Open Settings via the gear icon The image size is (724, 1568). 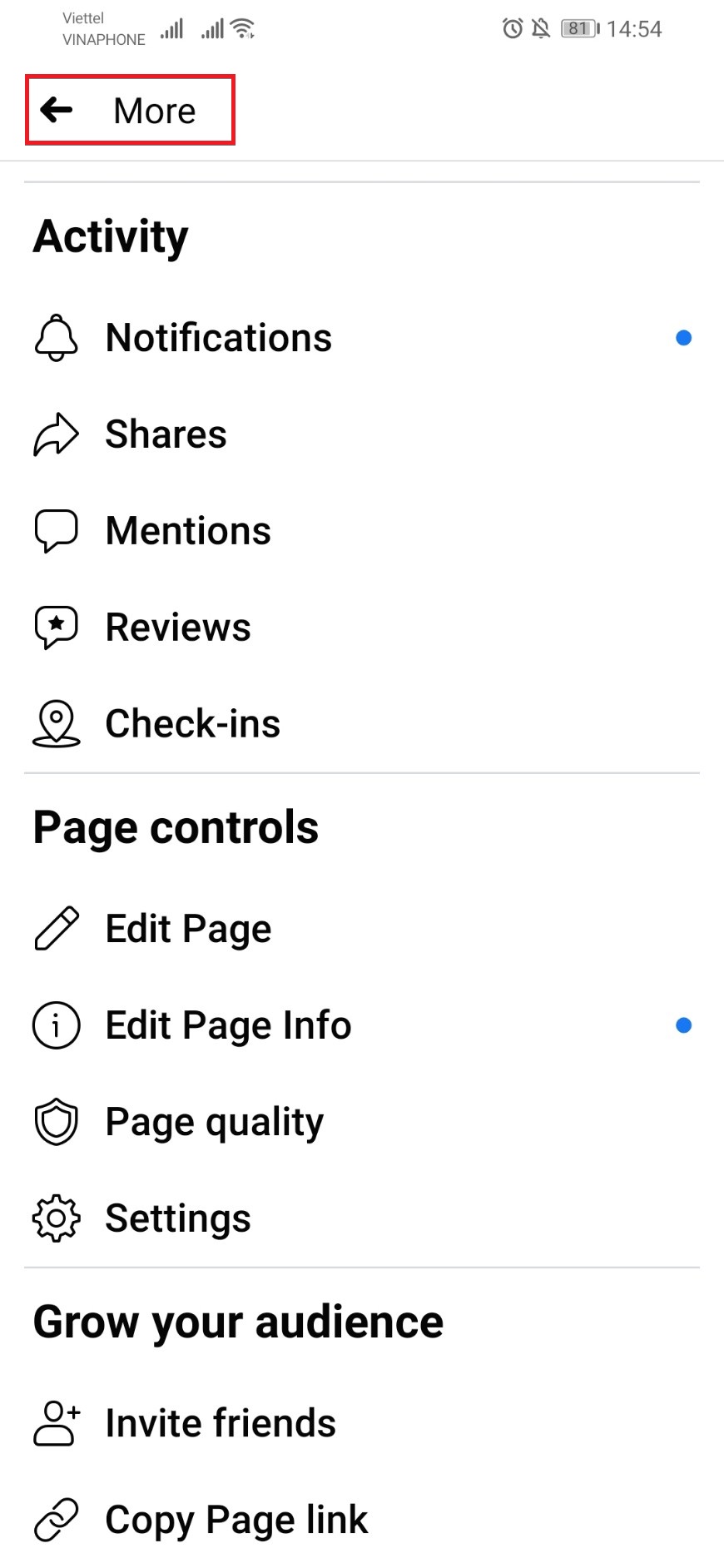[55, 1218]
